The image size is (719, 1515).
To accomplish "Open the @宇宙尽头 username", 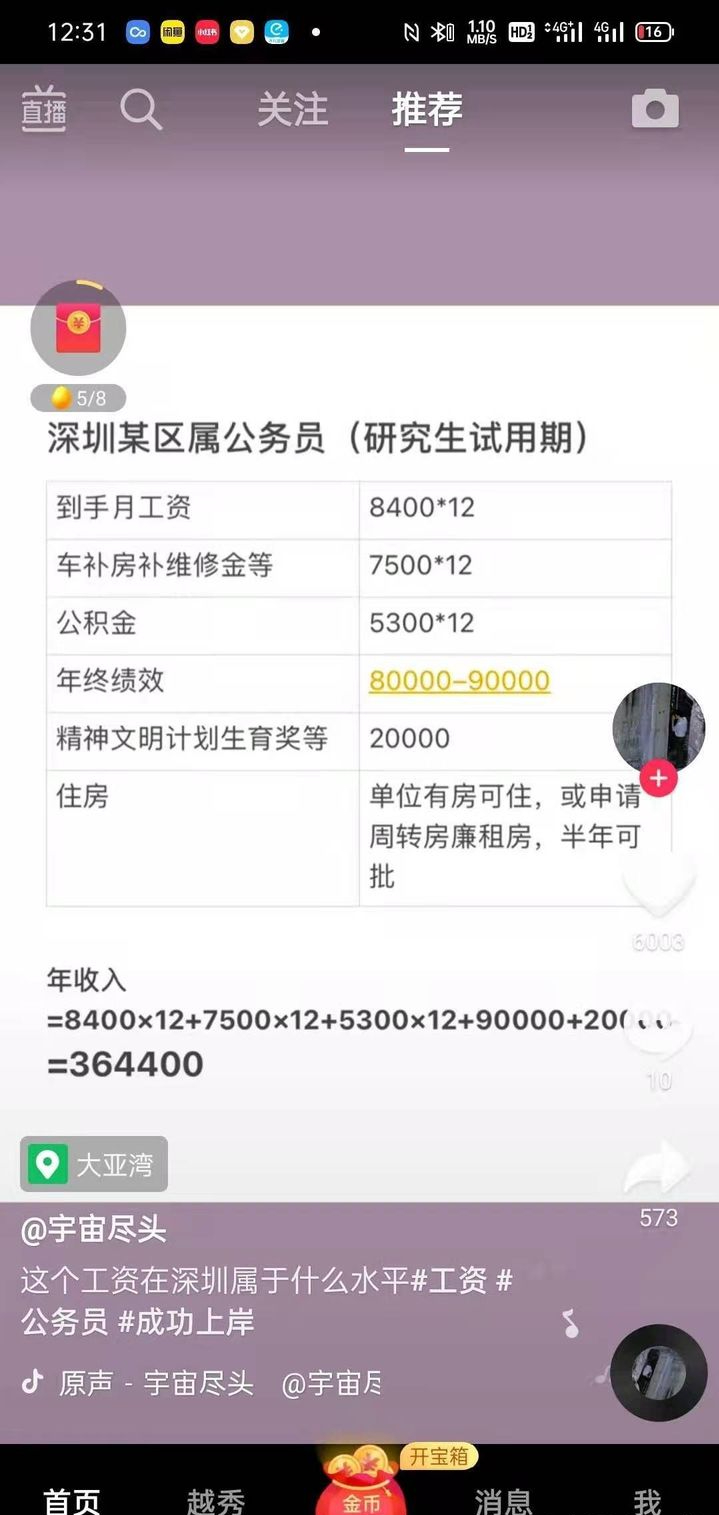I will click(x=94, y=1229).
